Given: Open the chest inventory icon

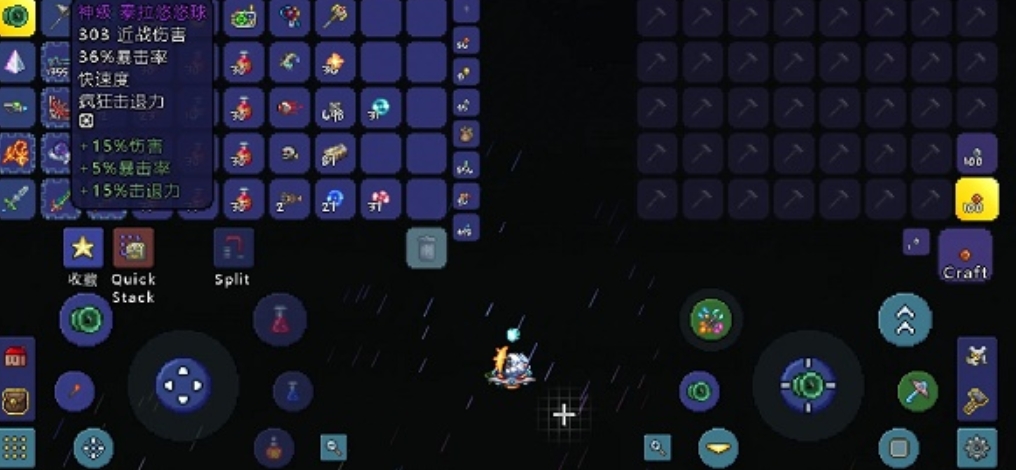Looking at the screenshot, I should click(x=16, y=400).
